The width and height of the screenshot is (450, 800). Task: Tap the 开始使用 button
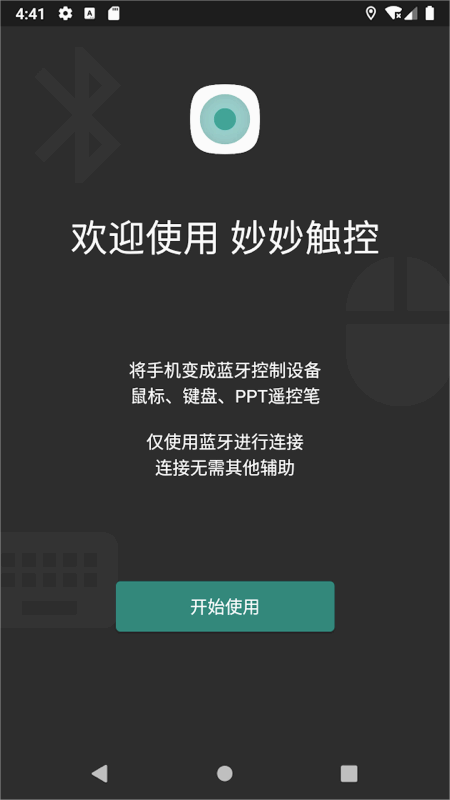[x=225, y=607]
